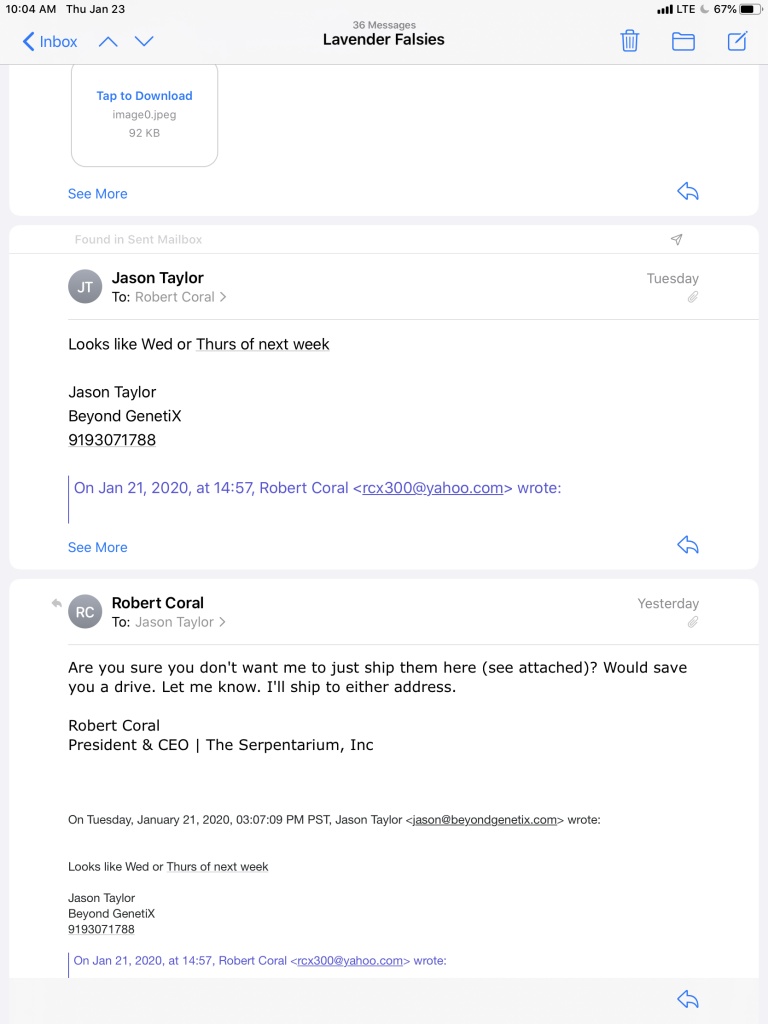The image size is (768, 1024).
Task: Go back to Inbox
Action: pos(50,42)
